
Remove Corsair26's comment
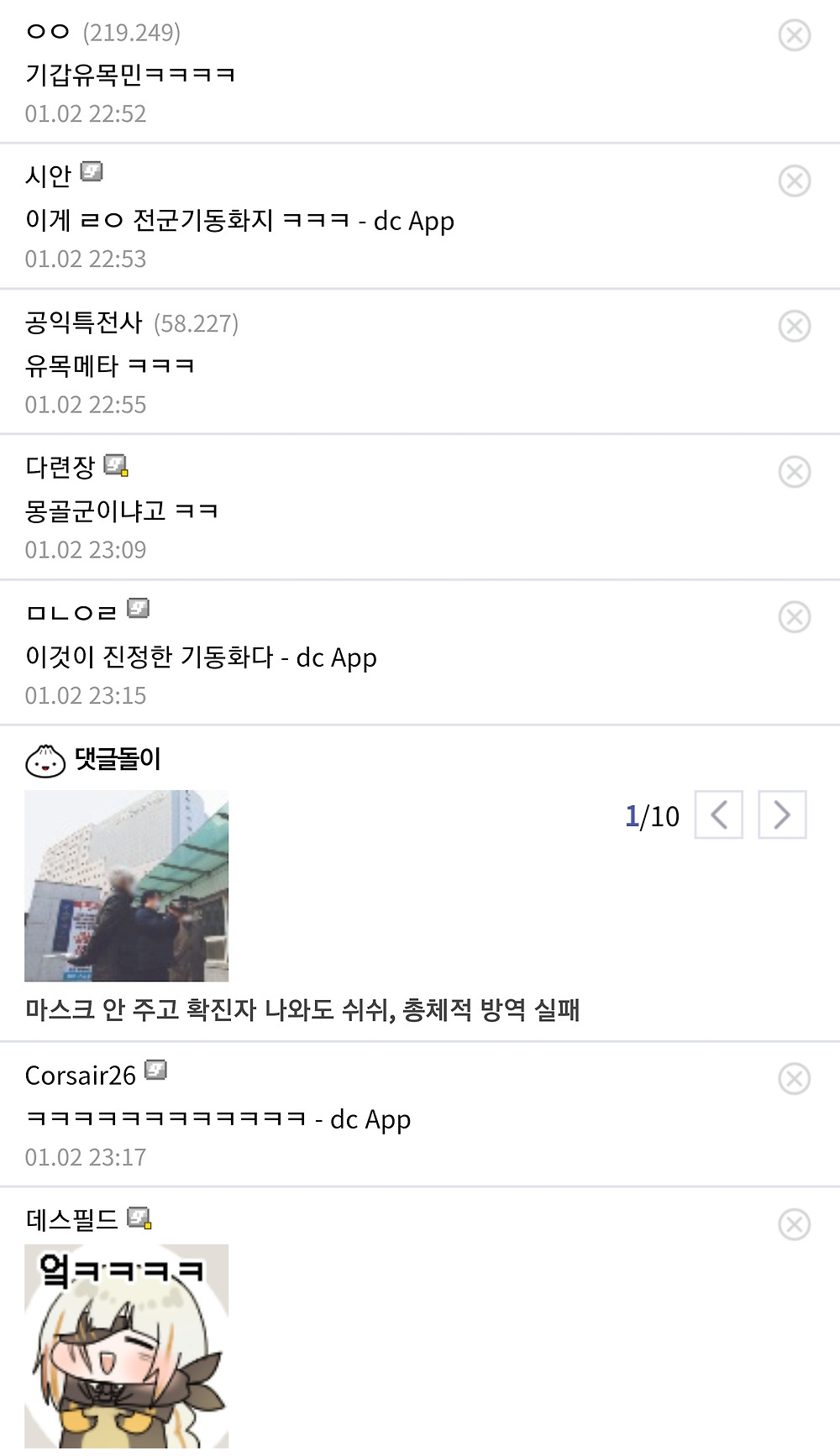pyautogui.click(x=794, y=1078)
